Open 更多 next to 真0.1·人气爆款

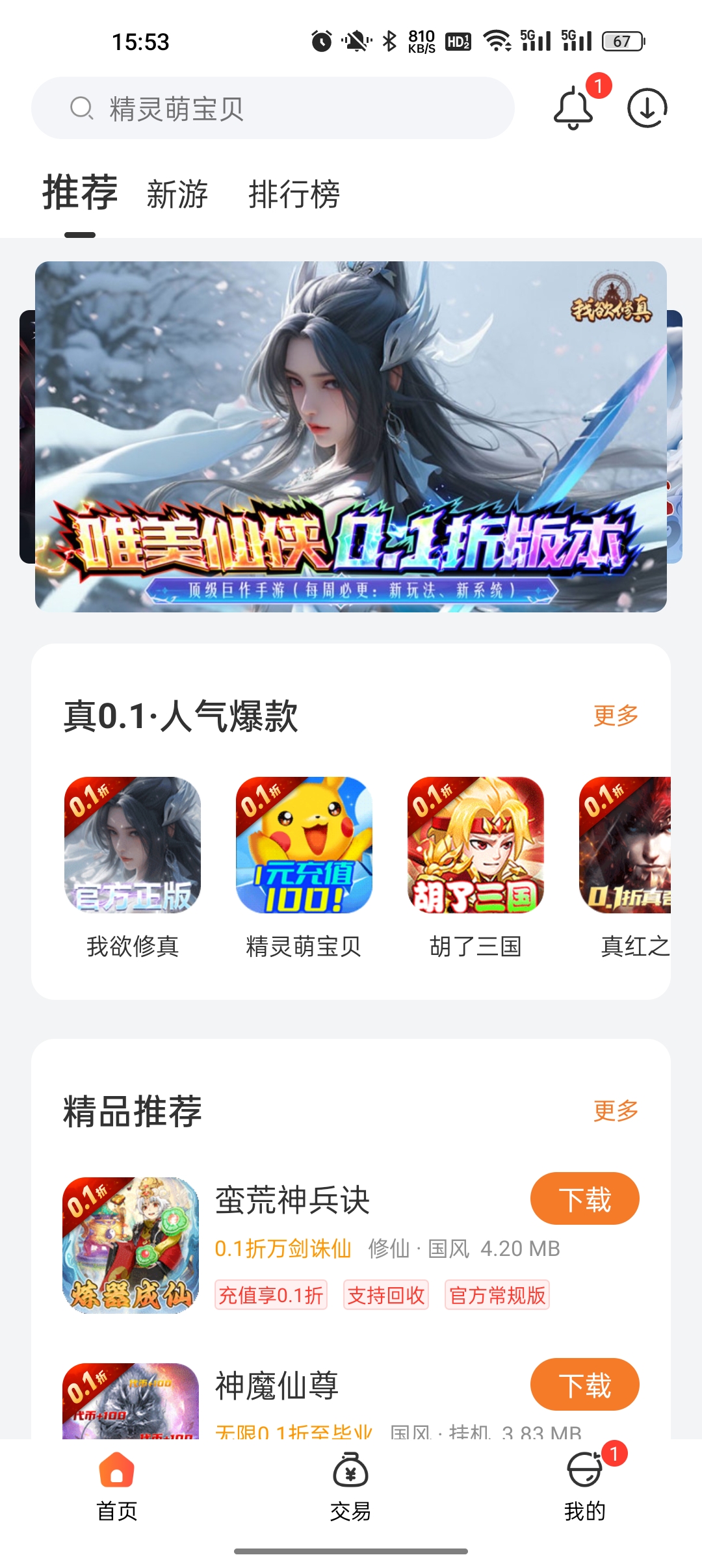point(614,714)
